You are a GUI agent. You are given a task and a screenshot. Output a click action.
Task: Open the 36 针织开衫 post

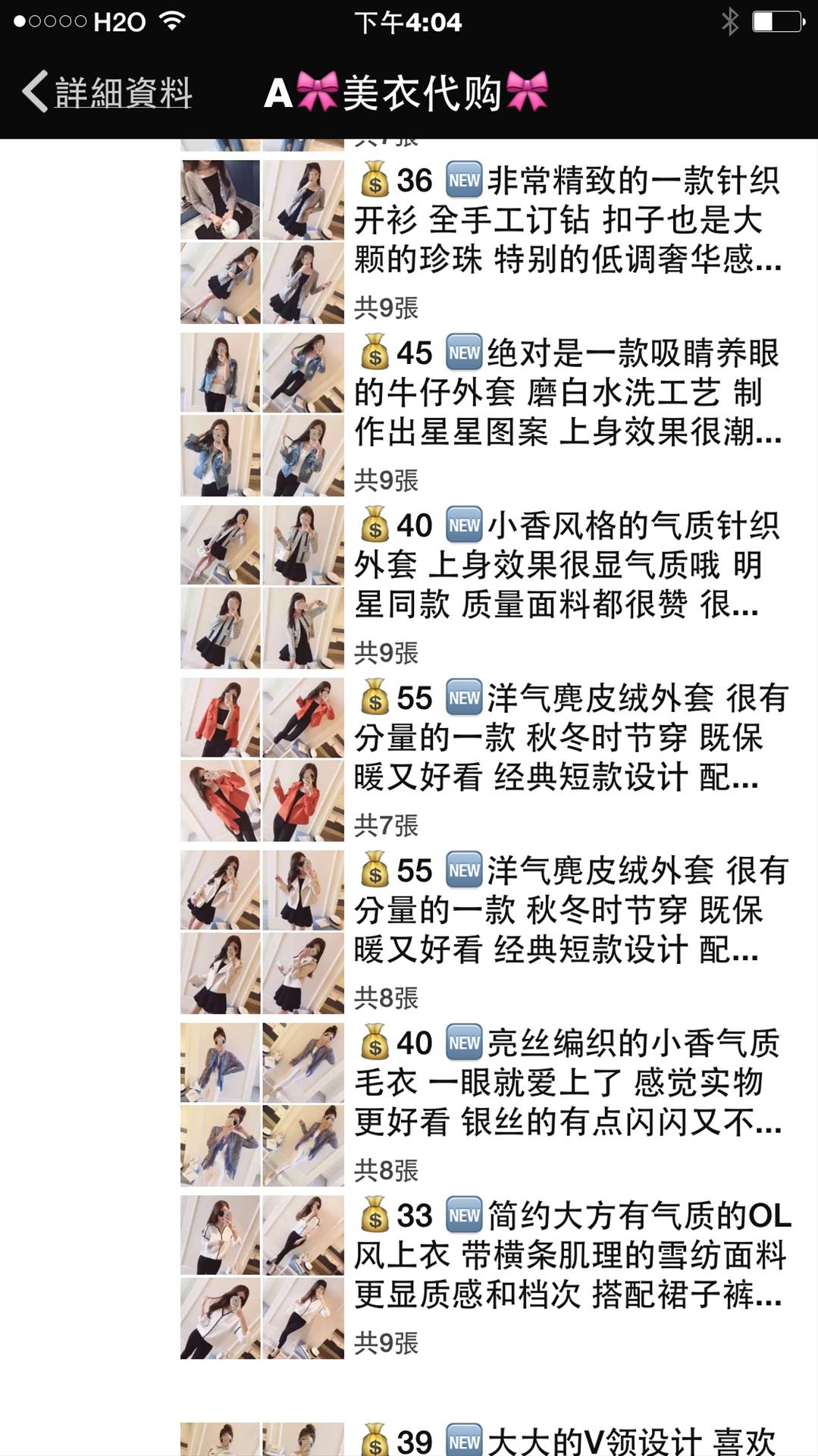pyautogui.click(x=569, y=220)
